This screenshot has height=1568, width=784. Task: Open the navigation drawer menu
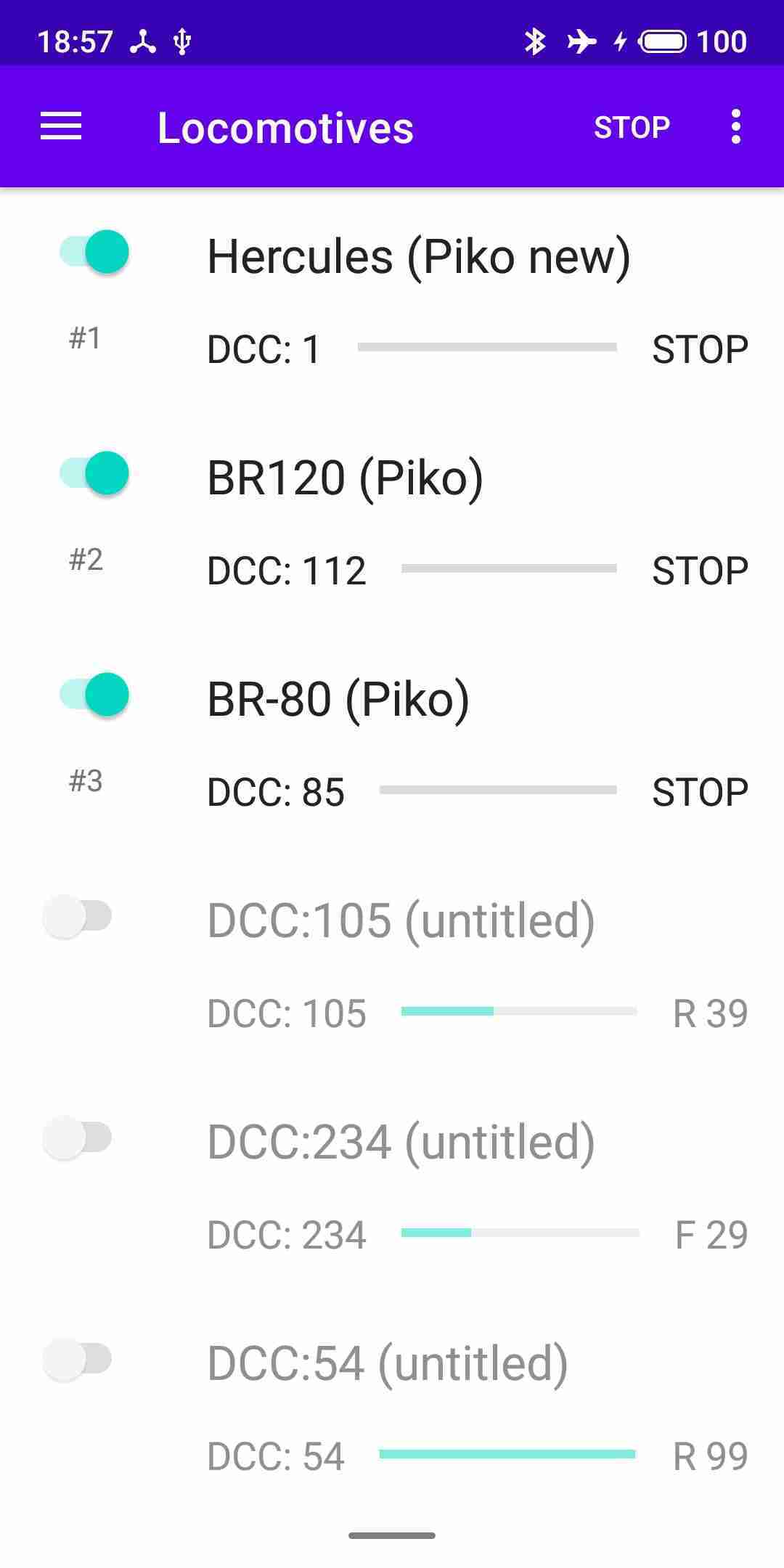coord(61,126)
